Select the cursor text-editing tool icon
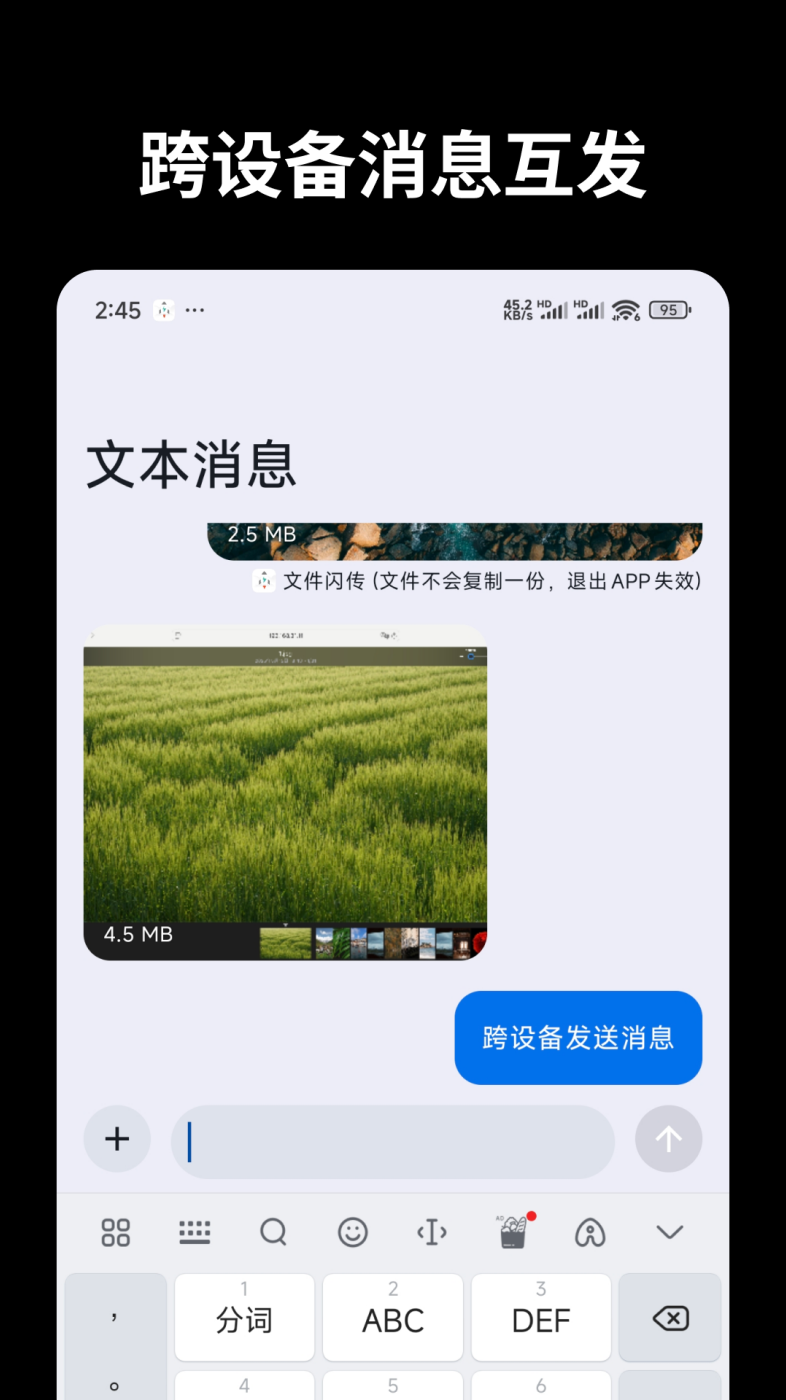Viewport: 786px width, 1400px height. [x=431, y=1232]
